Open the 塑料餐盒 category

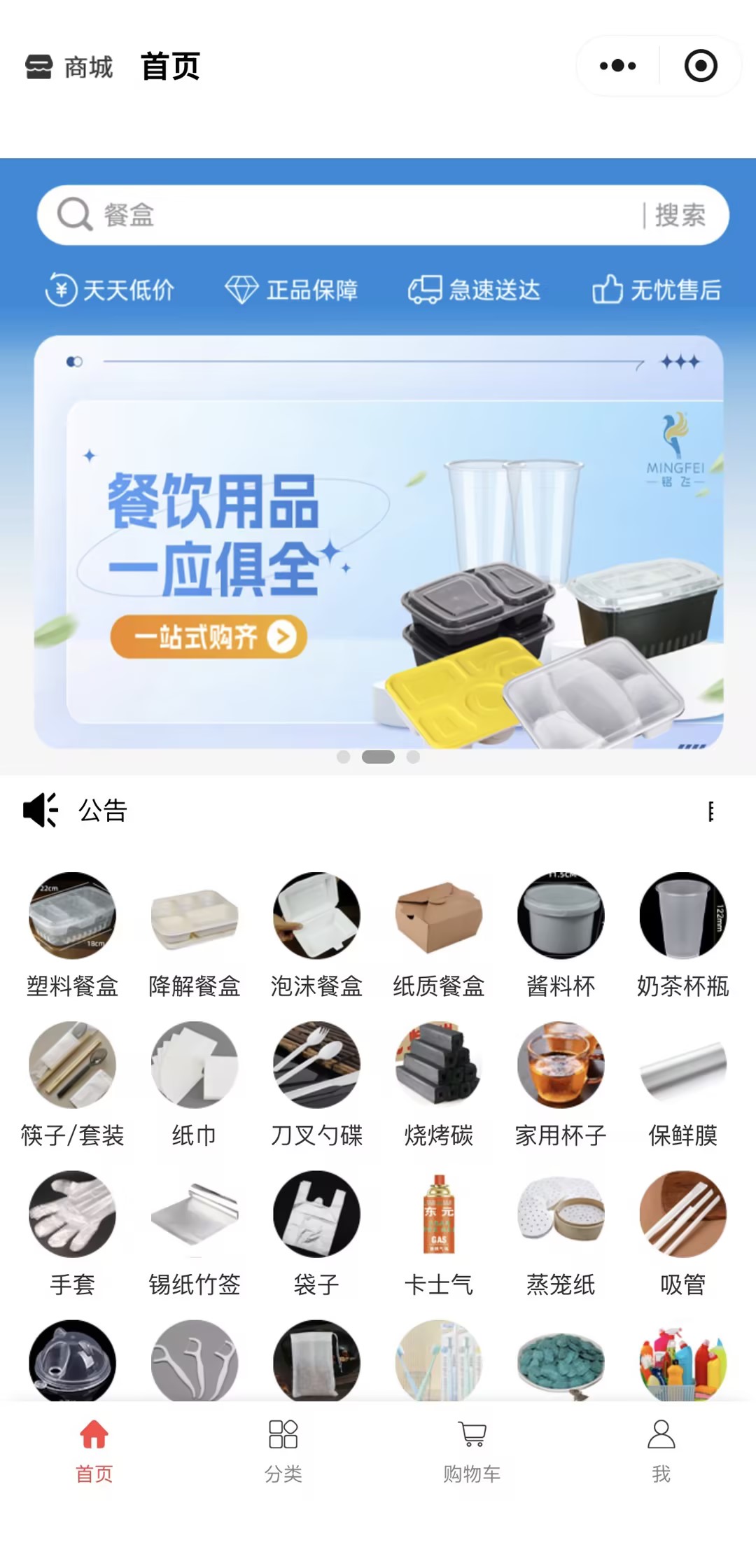(72, 934)
